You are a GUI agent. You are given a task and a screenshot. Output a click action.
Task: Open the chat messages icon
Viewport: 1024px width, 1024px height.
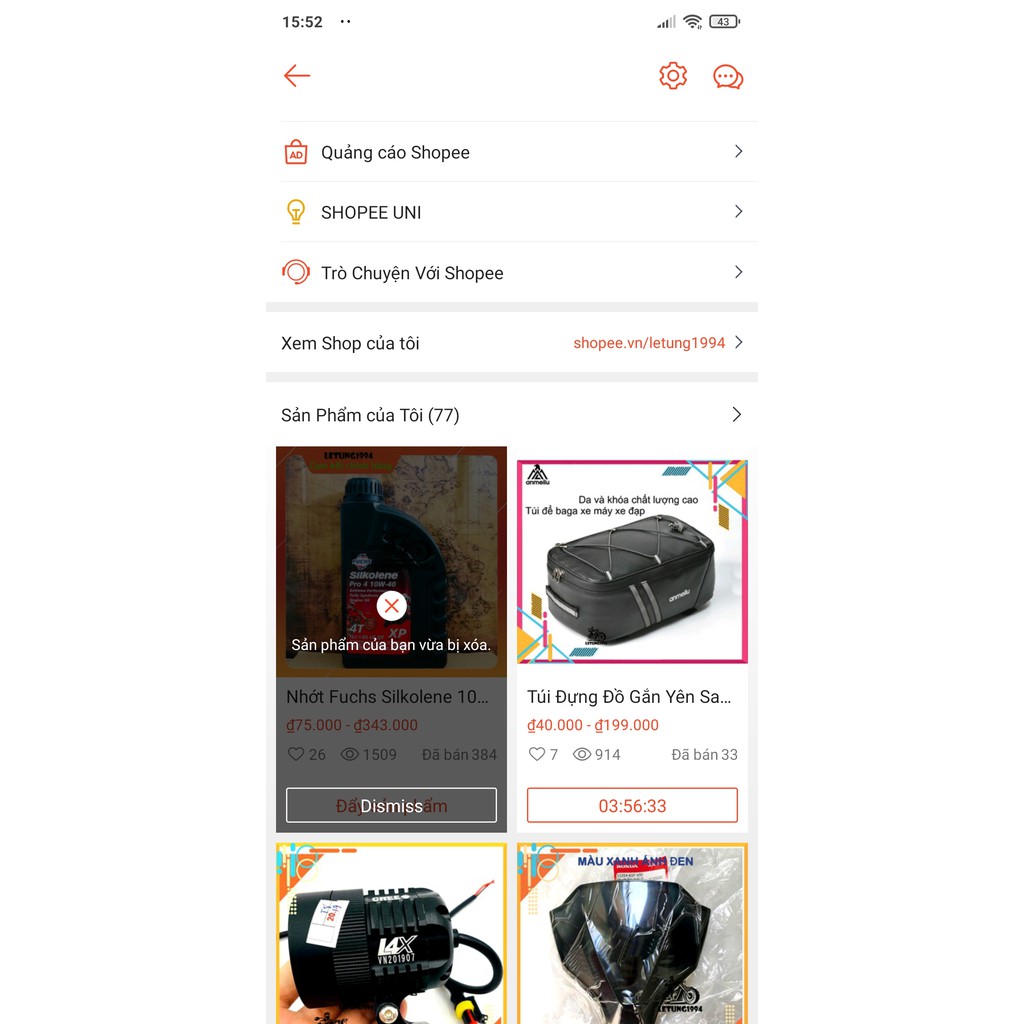click(728, 77)
